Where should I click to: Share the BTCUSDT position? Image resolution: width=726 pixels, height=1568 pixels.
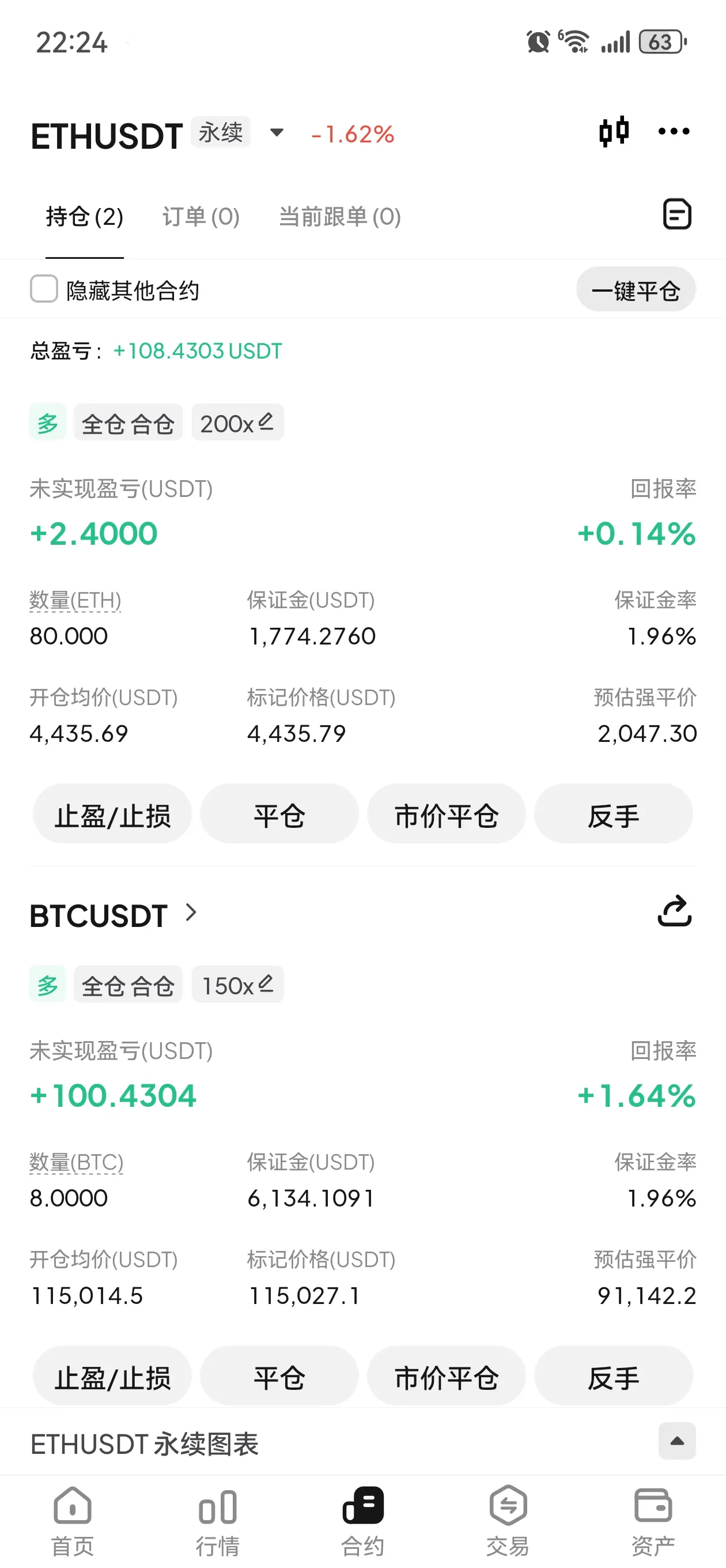point(674,911)
